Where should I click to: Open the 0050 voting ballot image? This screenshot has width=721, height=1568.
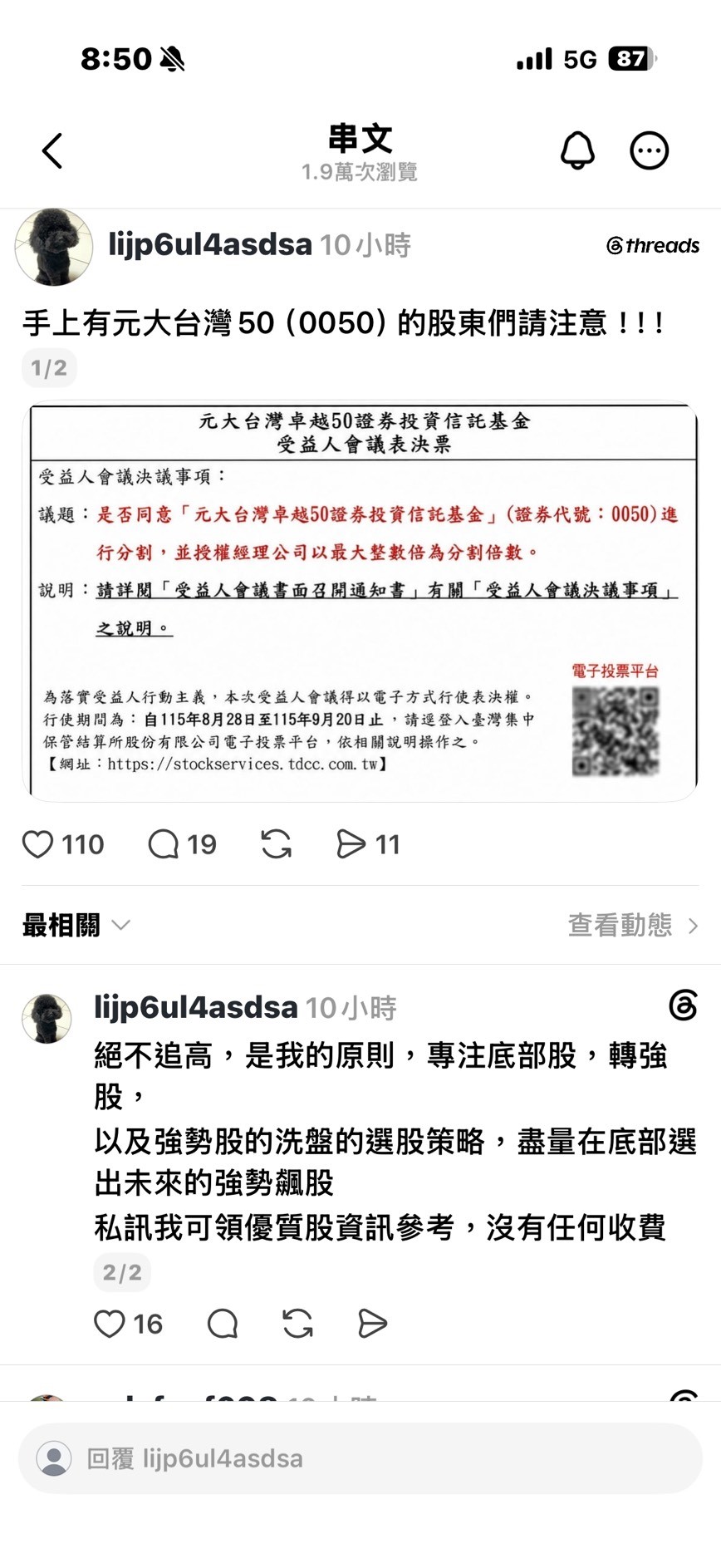coord(360,602)
